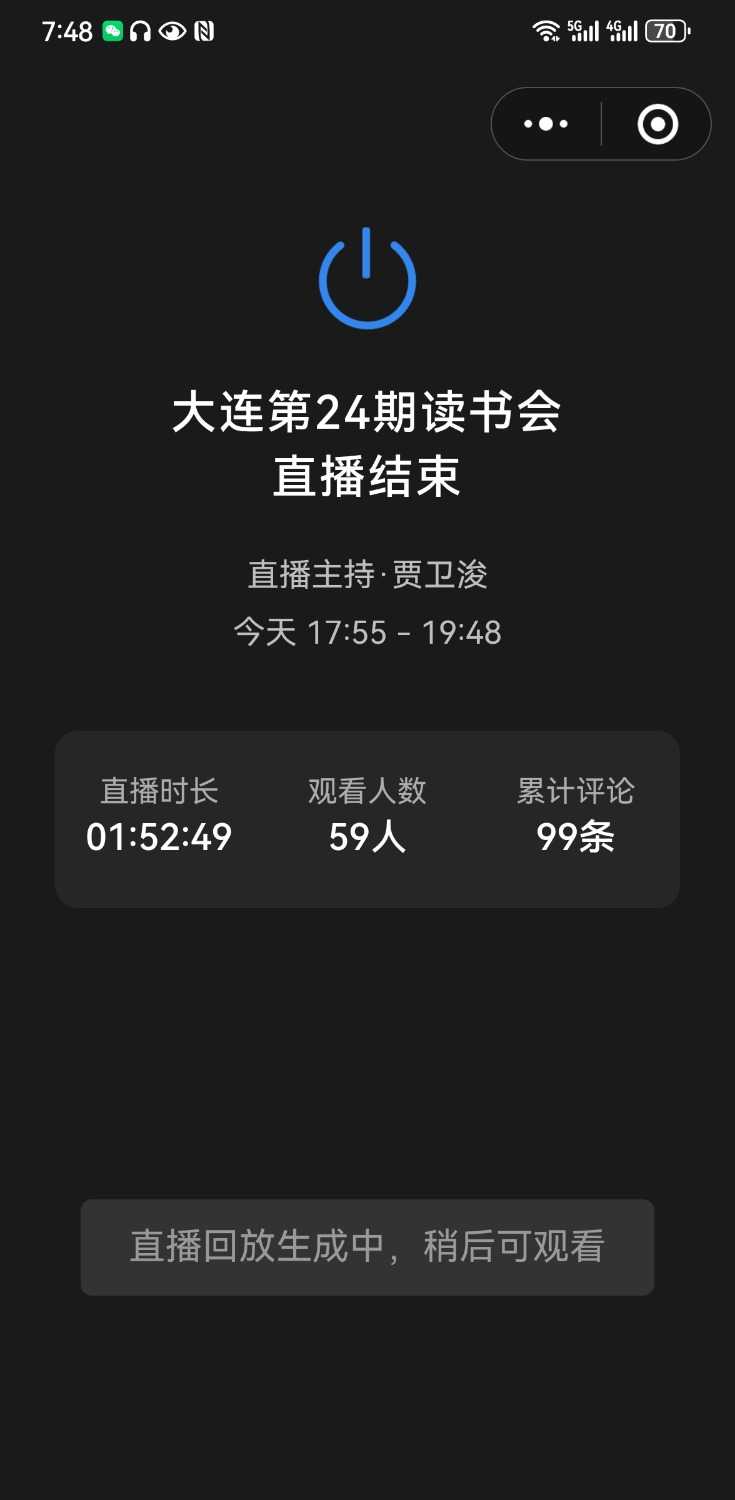Tap the clock showing 7:48
This screenshot has width=735, height=1500.
pos(66,30)
